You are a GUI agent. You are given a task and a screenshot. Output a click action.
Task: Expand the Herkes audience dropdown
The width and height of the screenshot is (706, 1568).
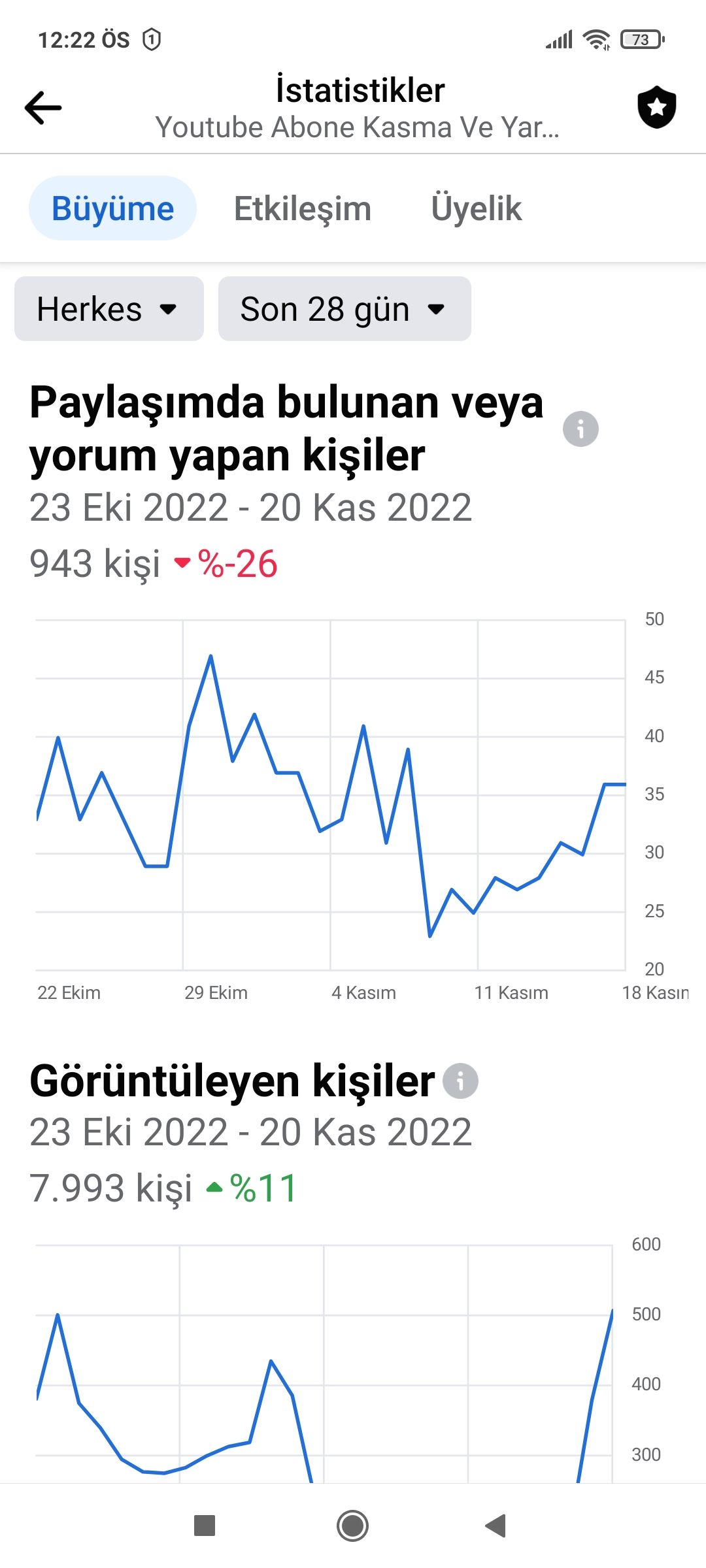[109, 309]
